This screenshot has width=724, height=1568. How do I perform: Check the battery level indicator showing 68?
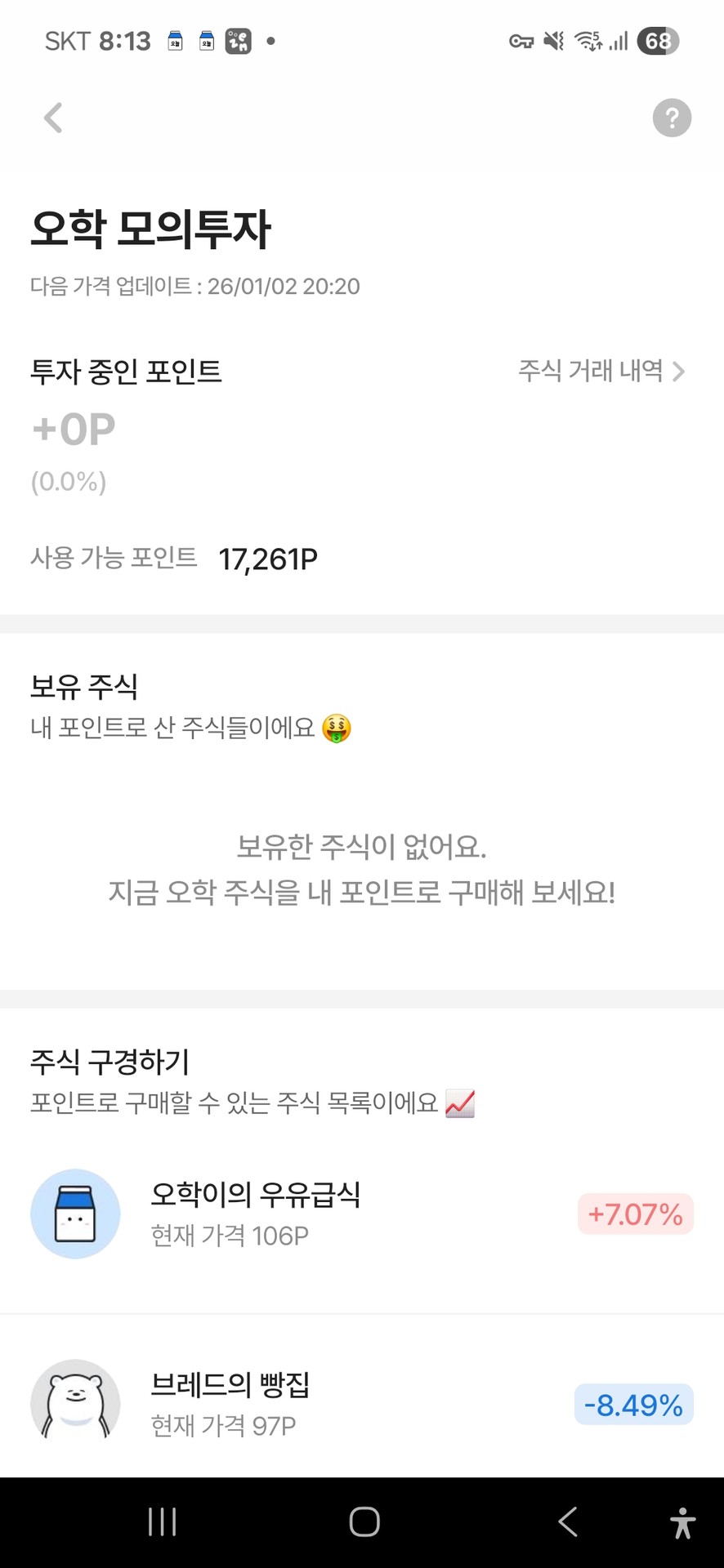[658, 40]
